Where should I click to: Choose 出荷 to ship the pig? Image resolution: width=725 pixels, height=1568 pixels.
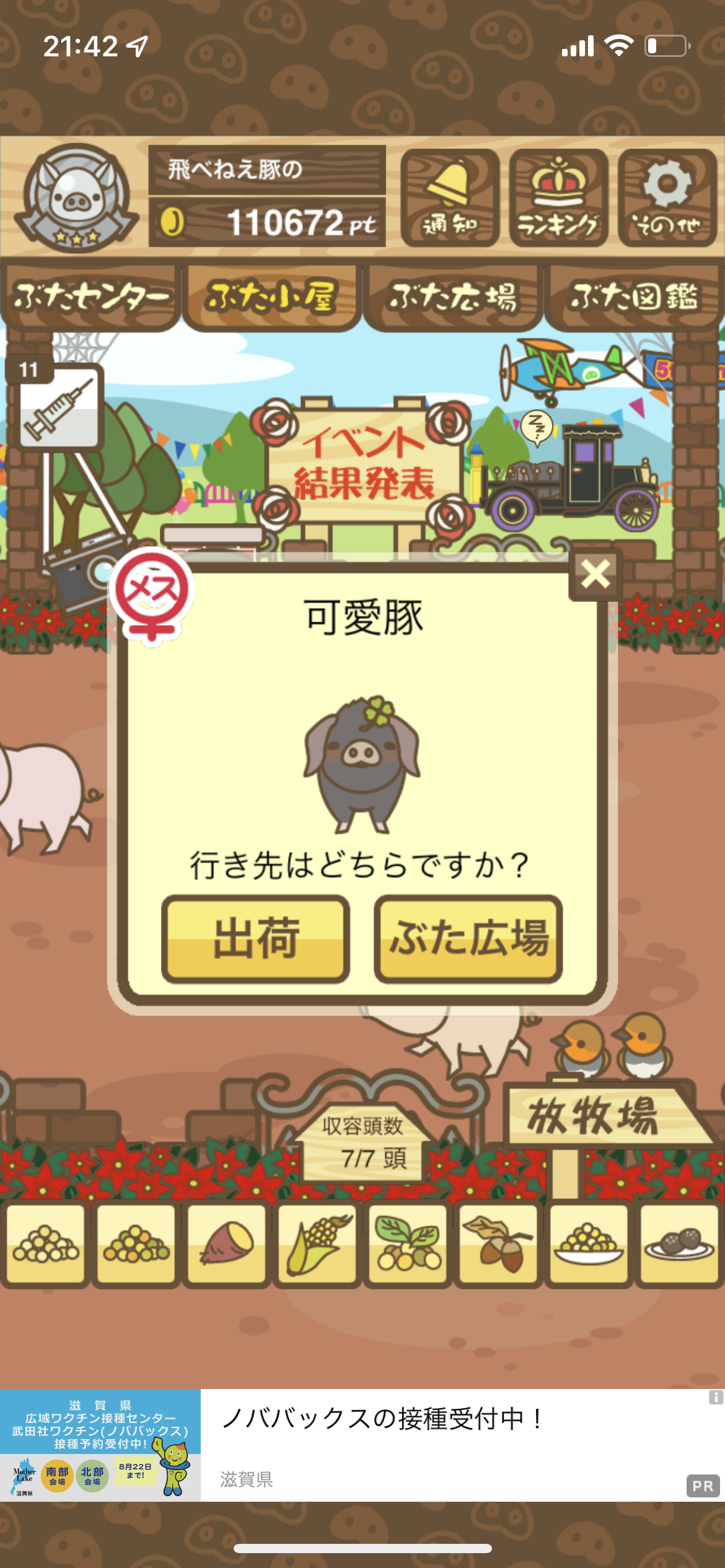pyautogui.click(x=255, y=938)
